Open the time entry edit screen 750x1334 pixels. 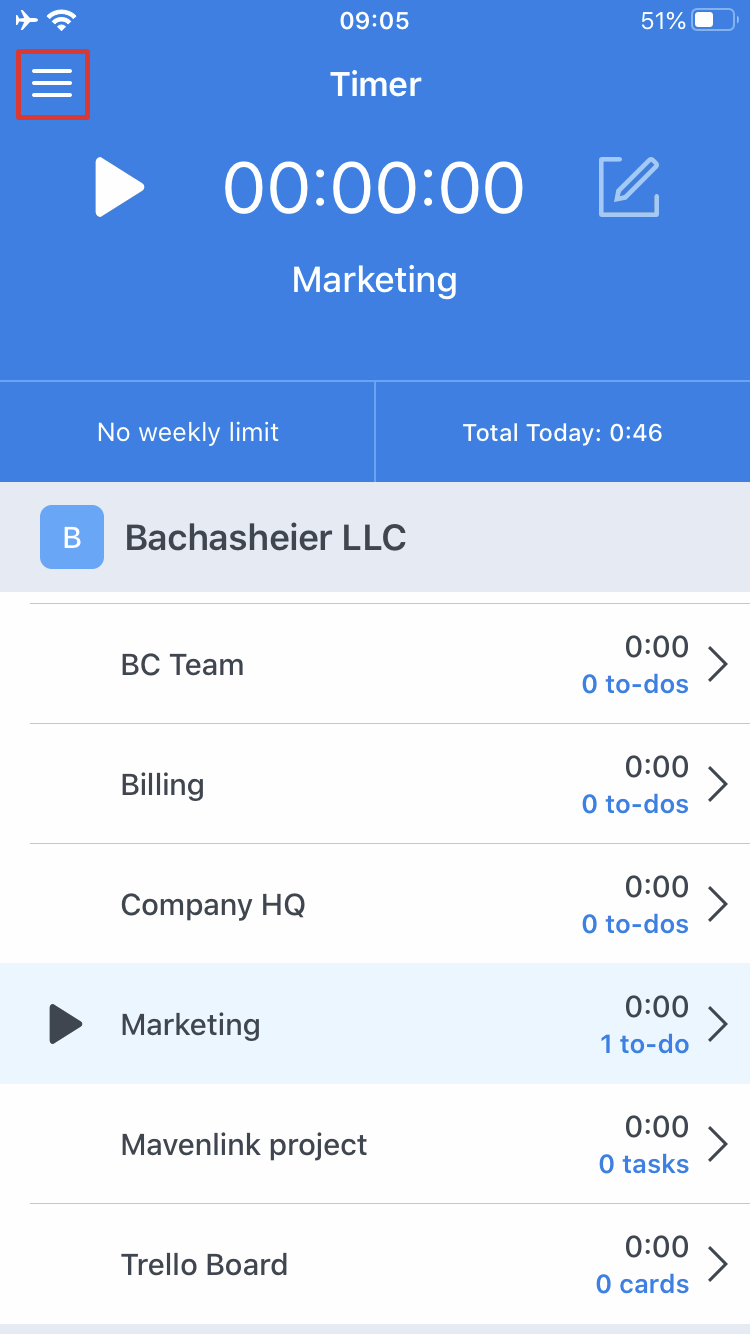[628, 187]
